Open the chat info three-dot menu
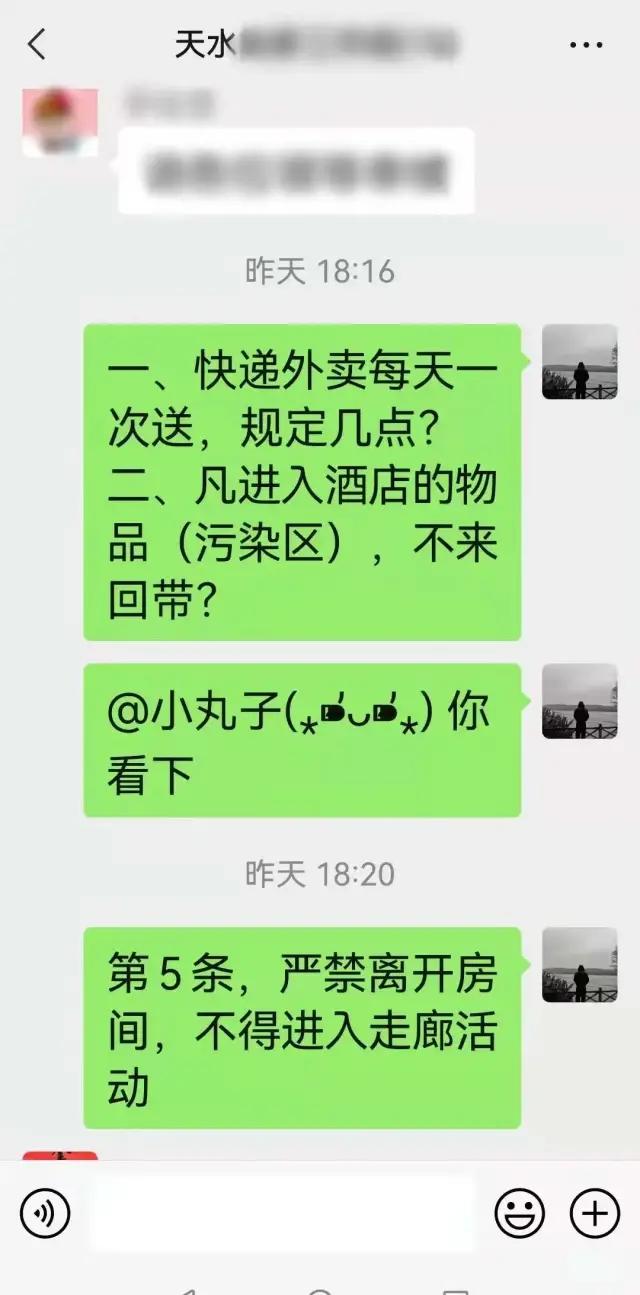This screenshot has width=640, height=1295. click(x=585, y=45)
